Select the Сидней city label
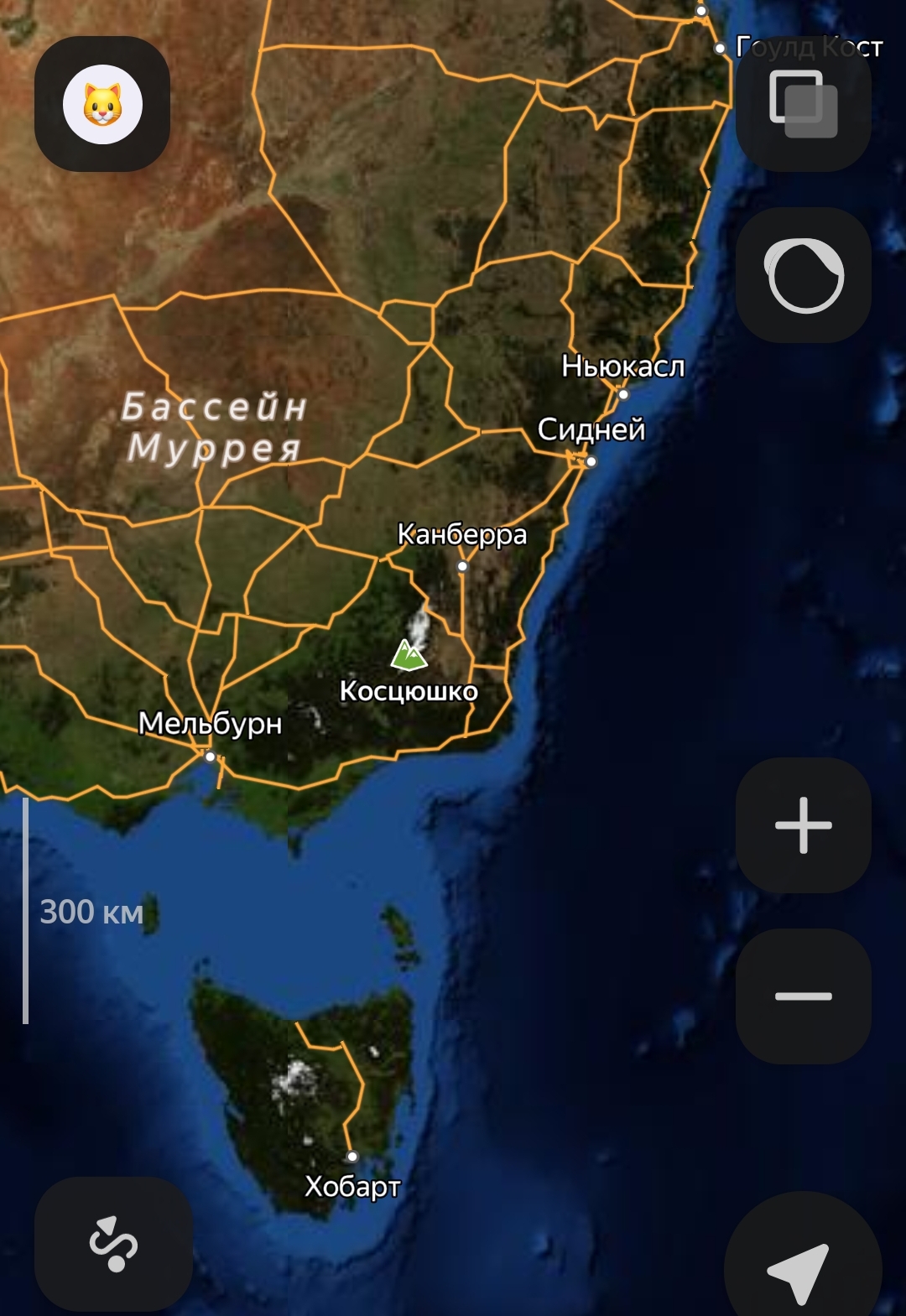Image resolution: width=906 pixels, height=1316 pixels. 591,429
